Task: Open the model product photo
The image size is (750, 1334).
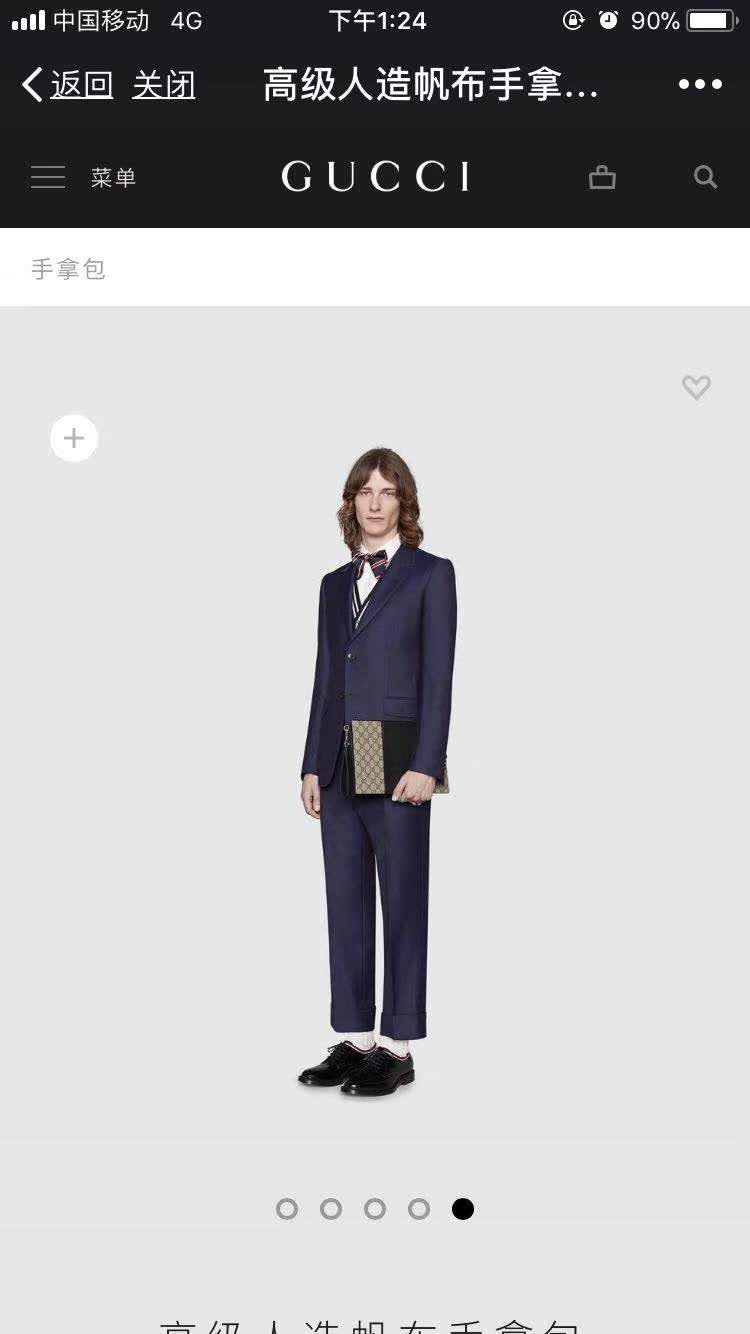Action: (x=378, y=772)
